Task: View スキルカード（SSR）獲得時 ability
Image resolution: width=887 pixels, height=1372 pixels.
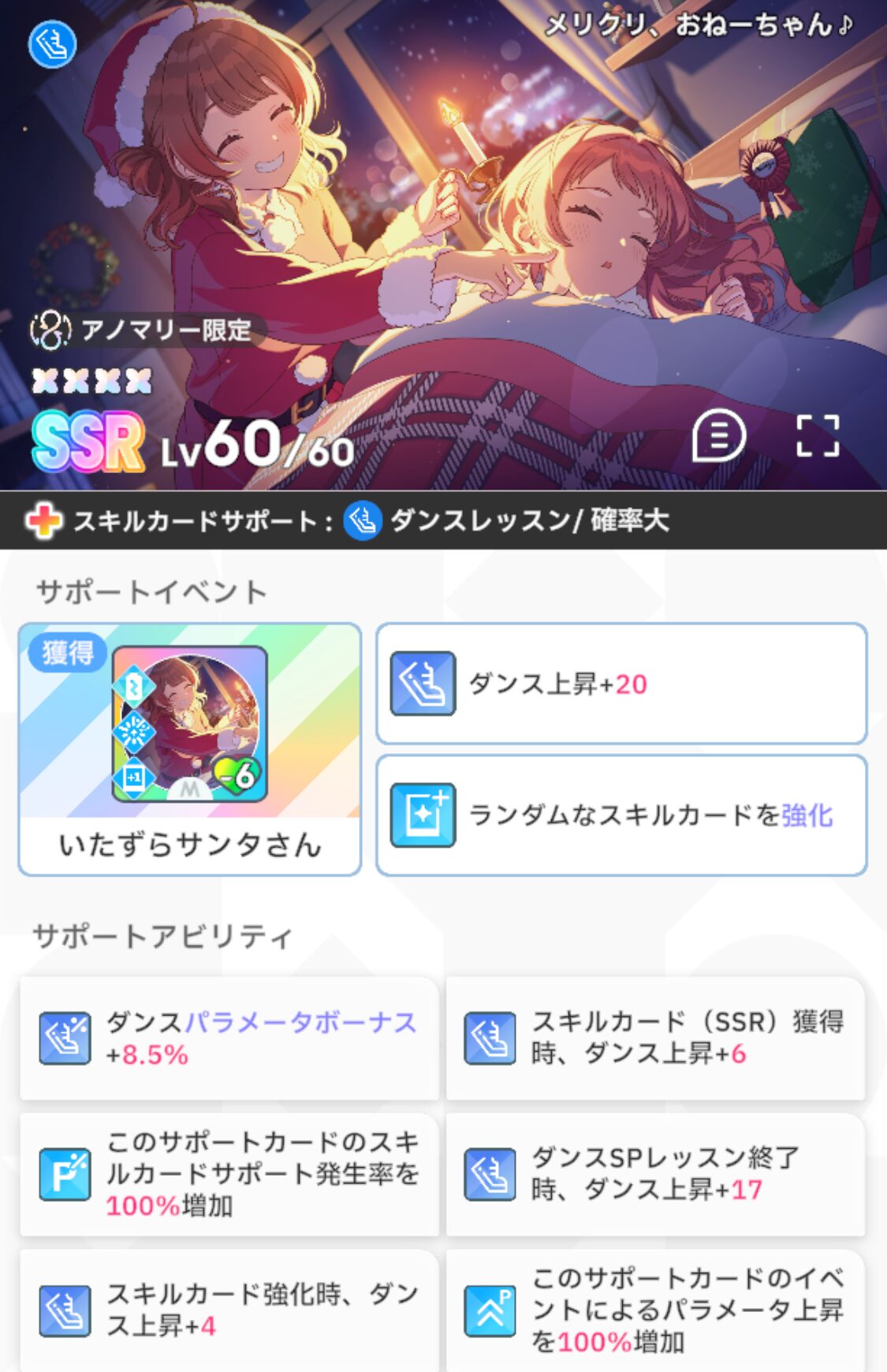Action: pos(655,1038)
